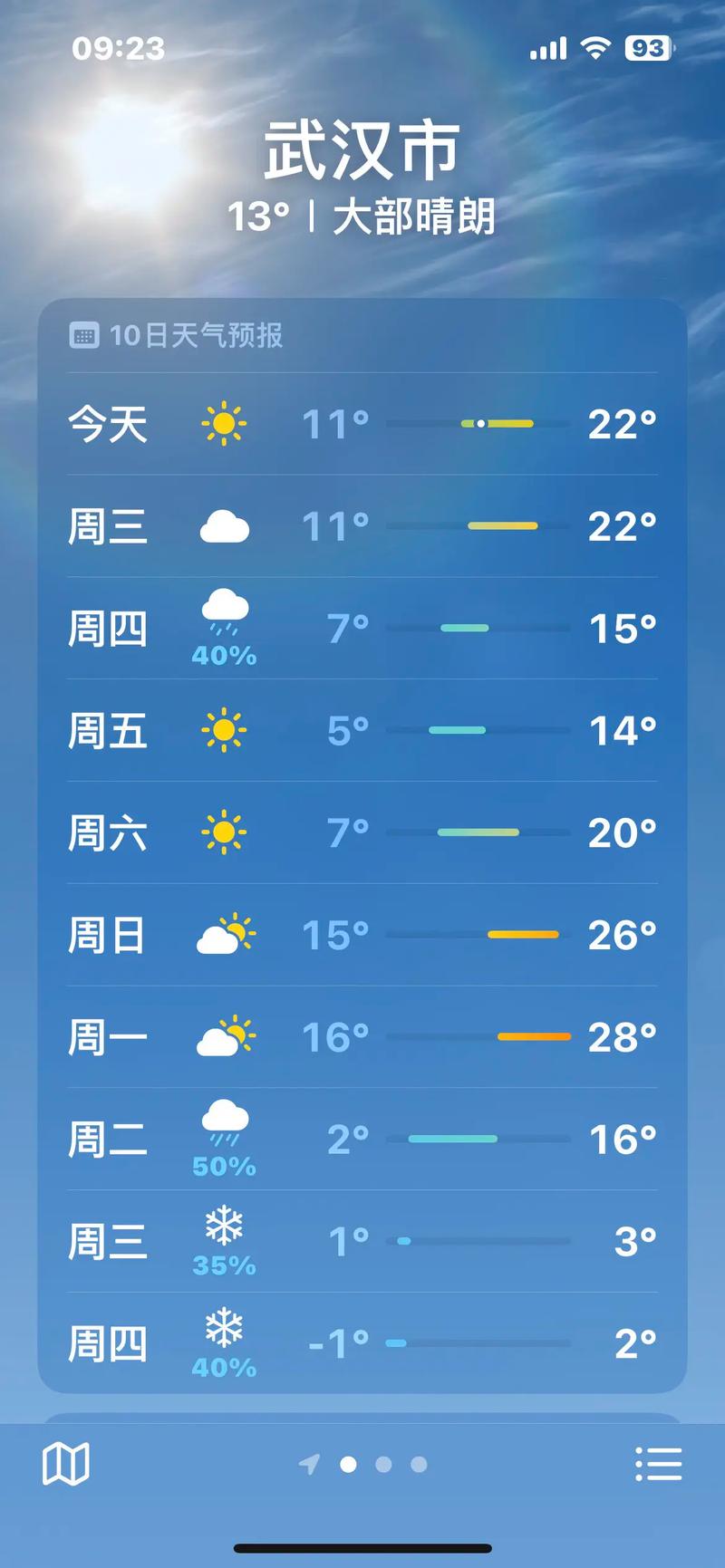Tap the 10日天气预报 header

[x=195, y=336]
